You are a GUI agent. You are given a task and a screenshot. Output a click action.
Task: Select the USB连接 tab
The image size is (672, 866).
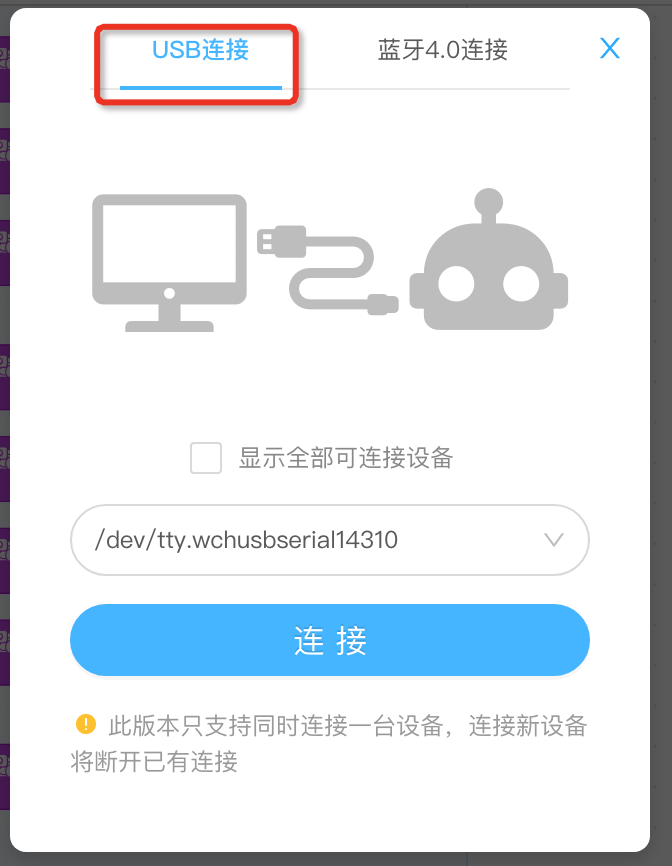[x=200, y=50]
